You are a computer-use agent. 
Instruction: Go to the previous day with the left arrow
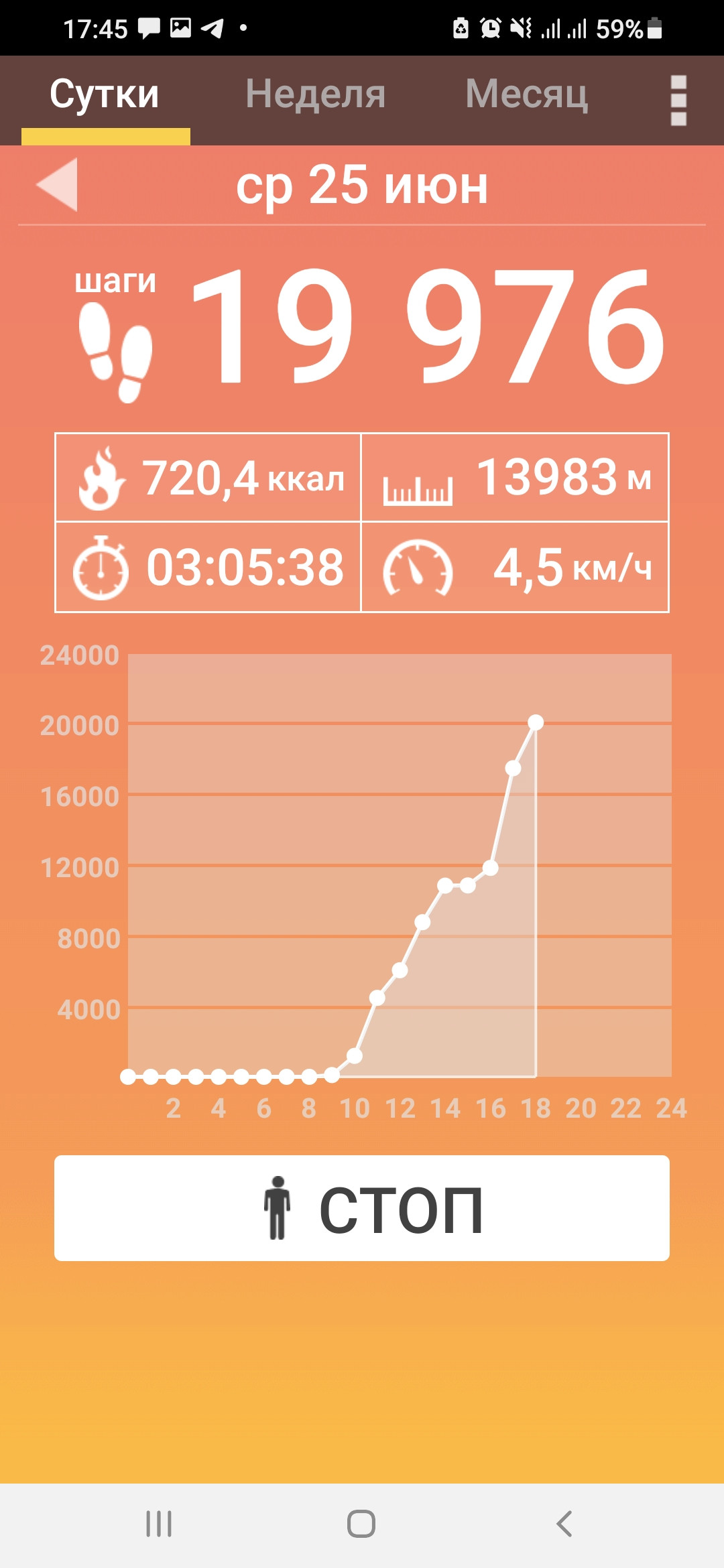[58, 185]
